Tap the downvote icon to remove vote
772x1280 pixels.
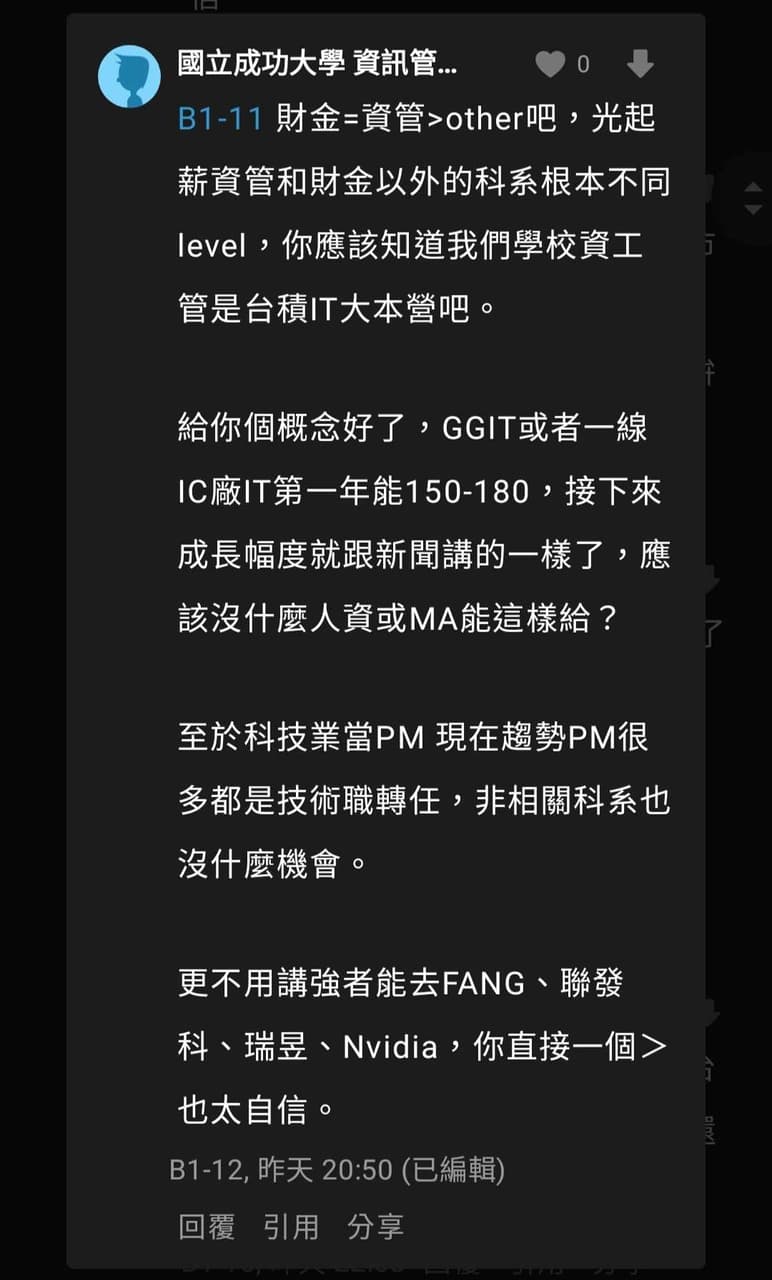[x=641, y=63]
